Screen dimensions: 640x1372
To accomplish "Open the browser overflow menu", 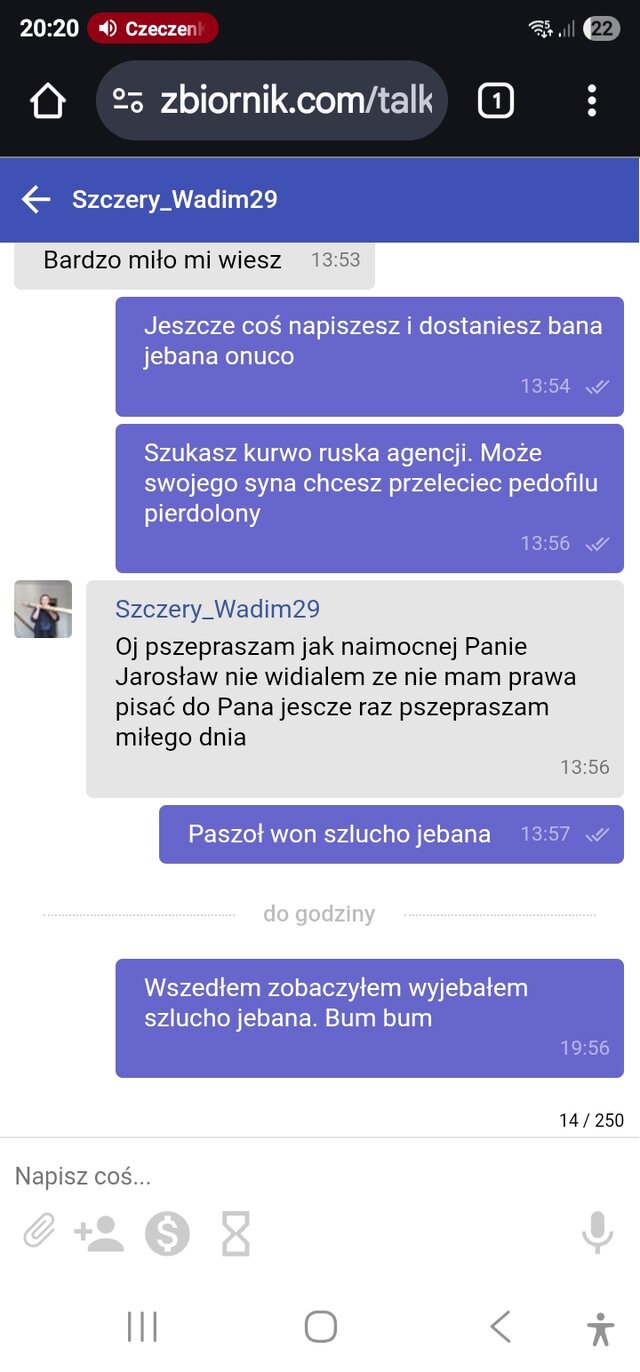I will click(592, 101).
